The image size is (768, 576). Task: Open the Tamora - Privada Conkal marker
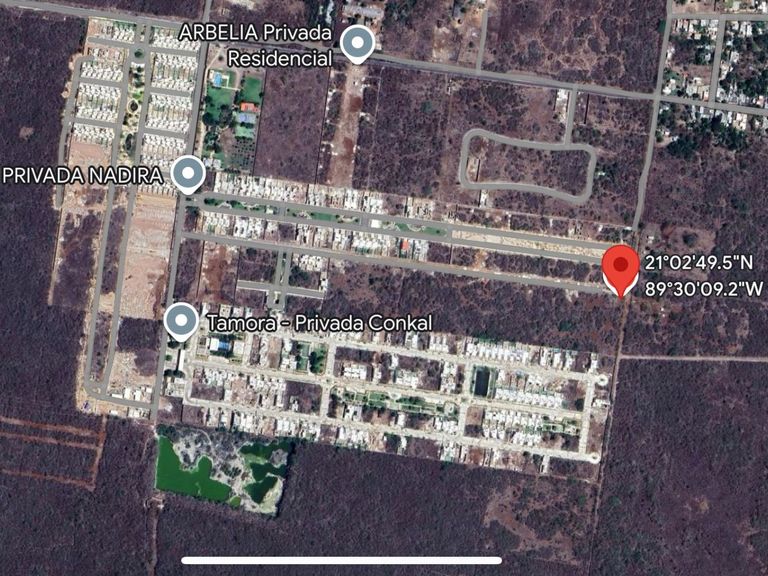[x=181, y=321]
